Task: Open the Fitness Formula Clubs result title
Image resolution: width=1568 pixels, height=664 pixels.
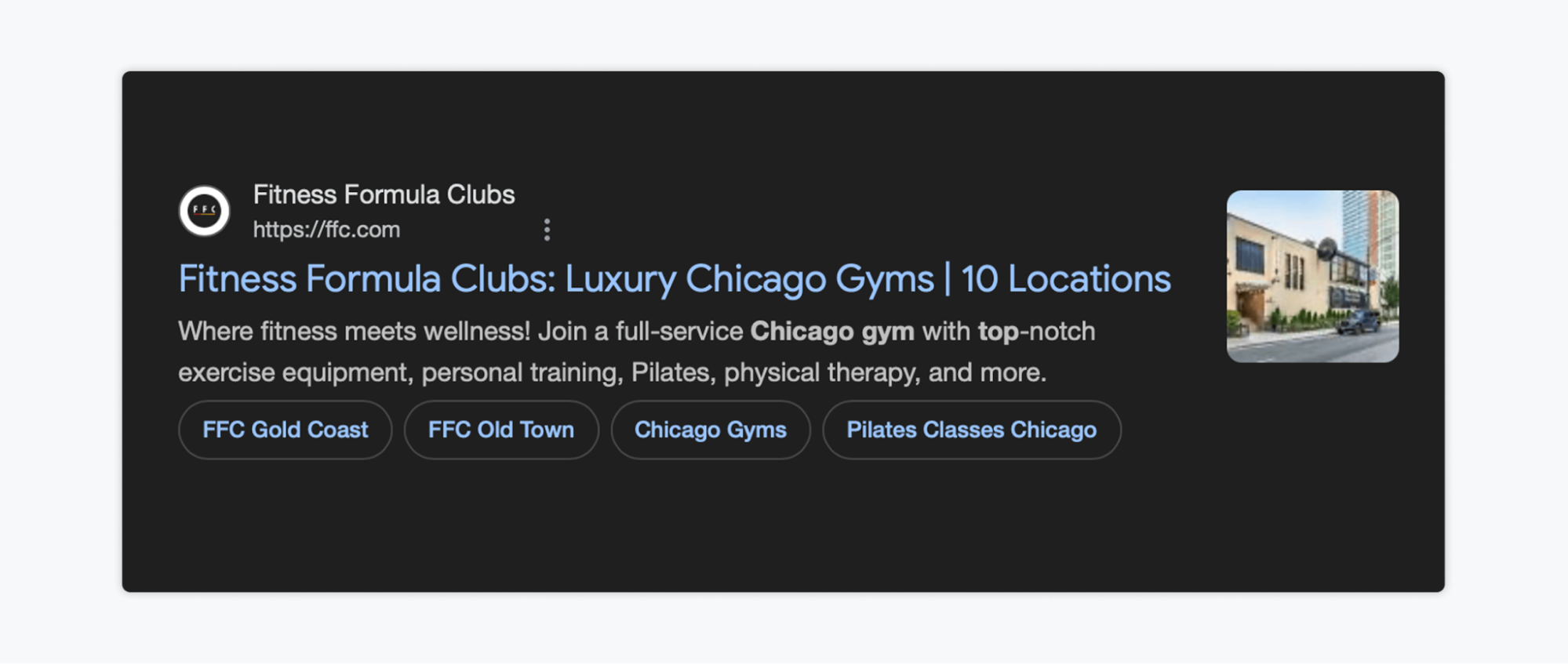Action: coord(674,279)
